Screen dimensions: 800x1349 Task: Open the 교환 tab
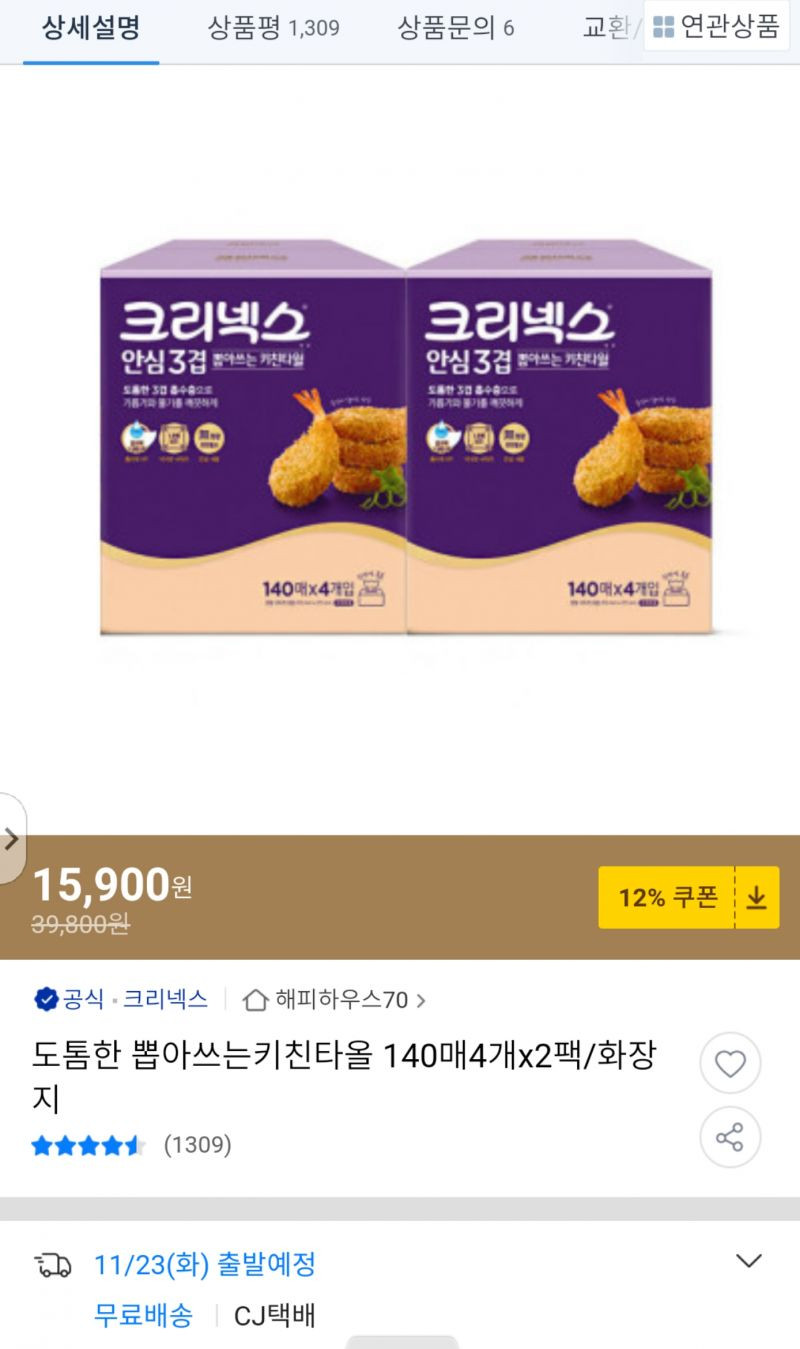coord(607,28)
